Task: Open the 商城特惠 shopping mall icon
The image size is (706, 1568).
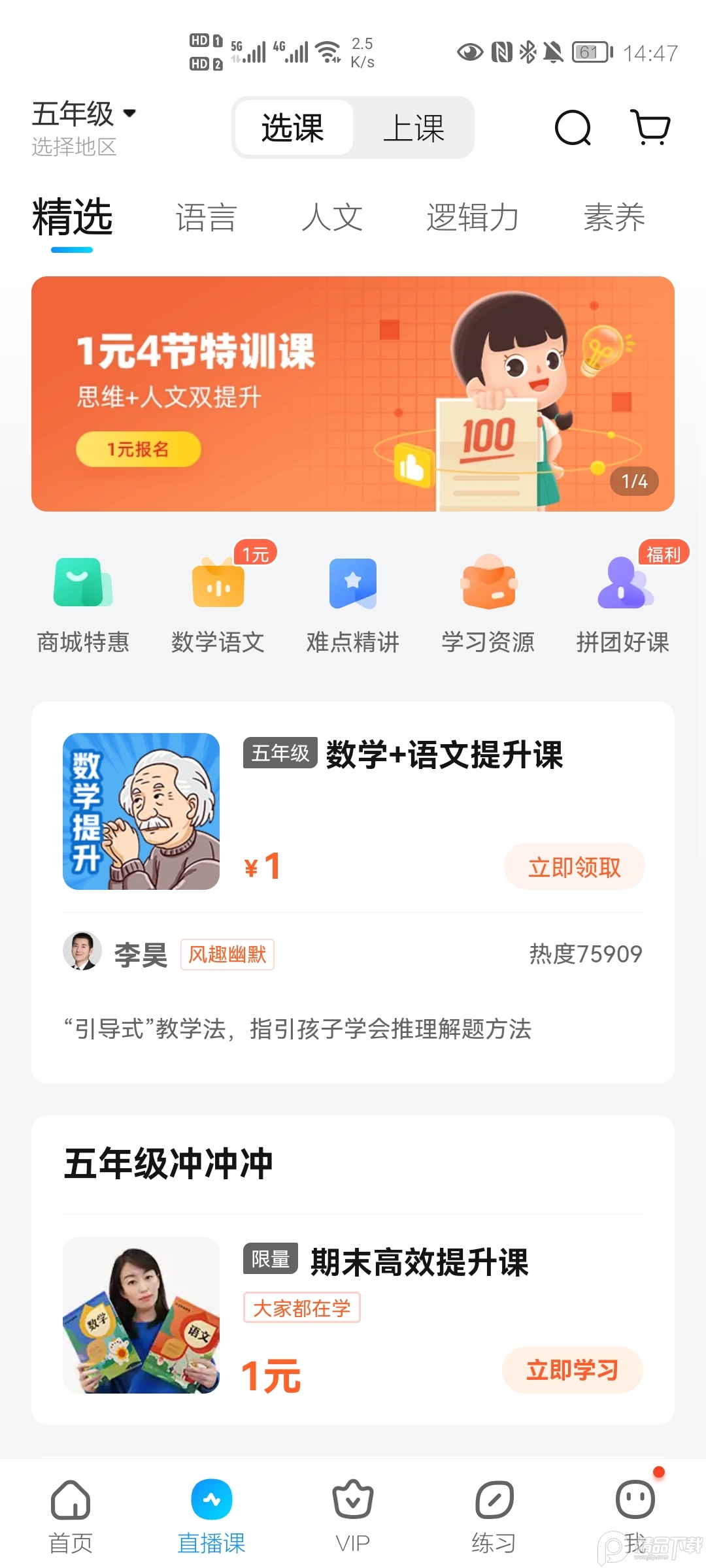Action: pyautogui.click(x=83, y=598)
